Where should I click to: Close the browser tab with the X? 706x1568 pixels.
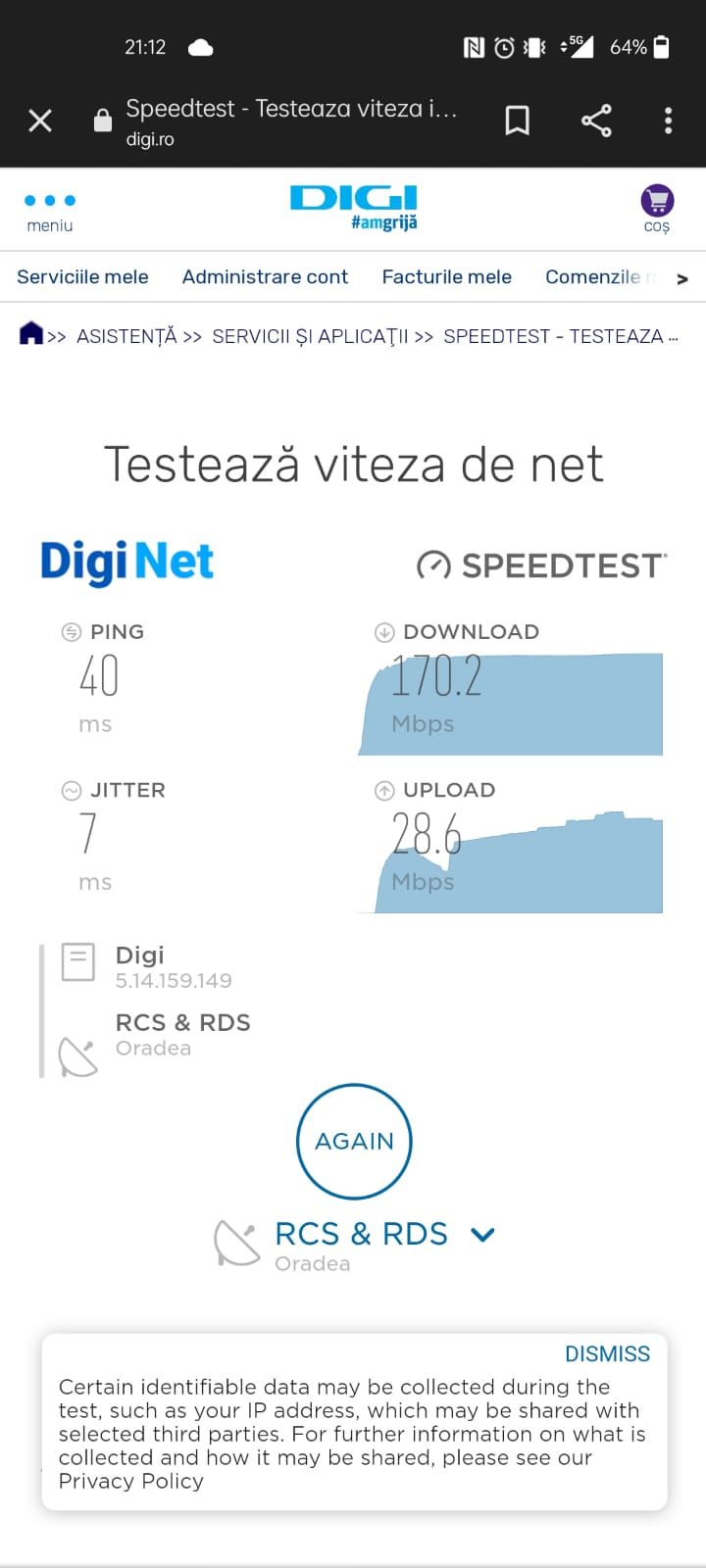pyautogui.click(x=40, y=121)
